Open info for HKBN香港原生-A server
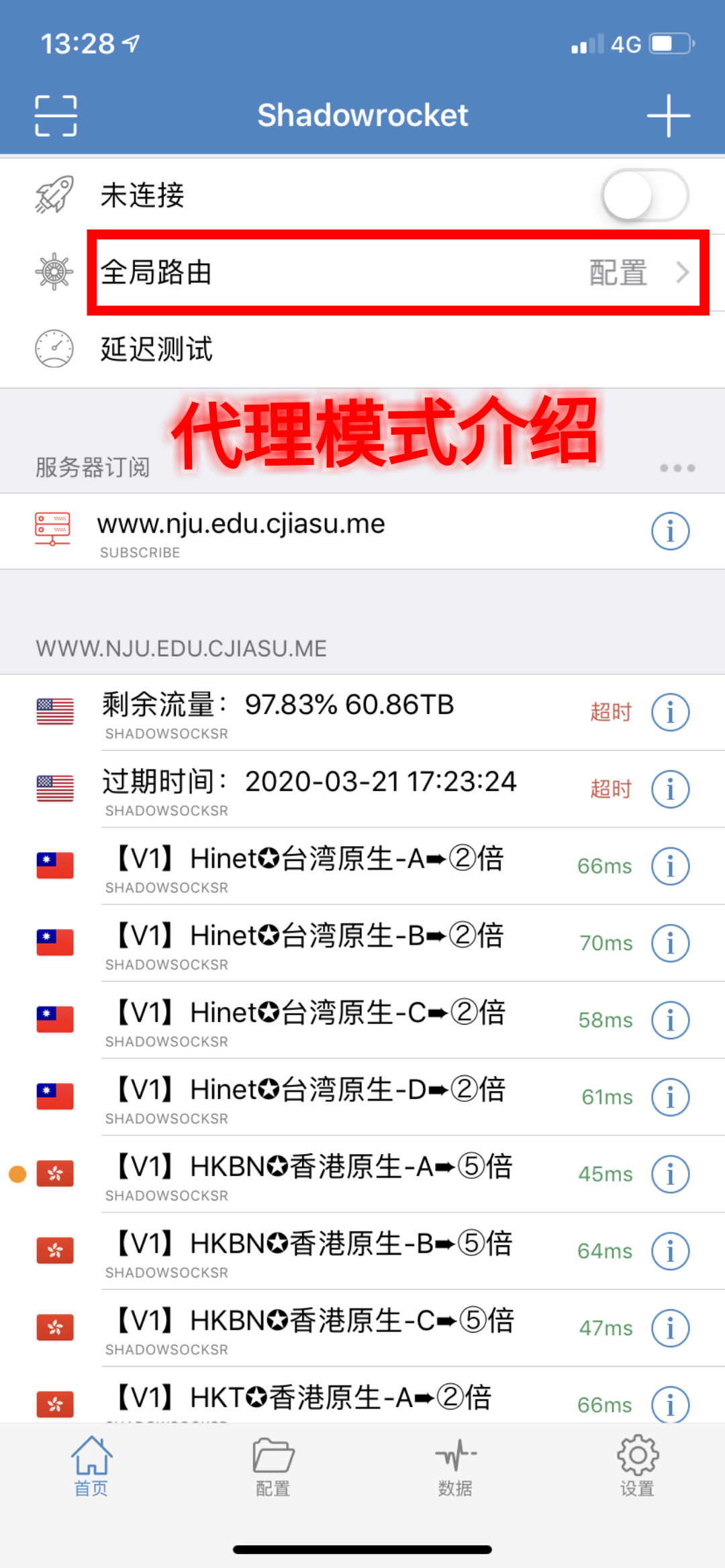725x1568 pixels. tap(670, 1174)
